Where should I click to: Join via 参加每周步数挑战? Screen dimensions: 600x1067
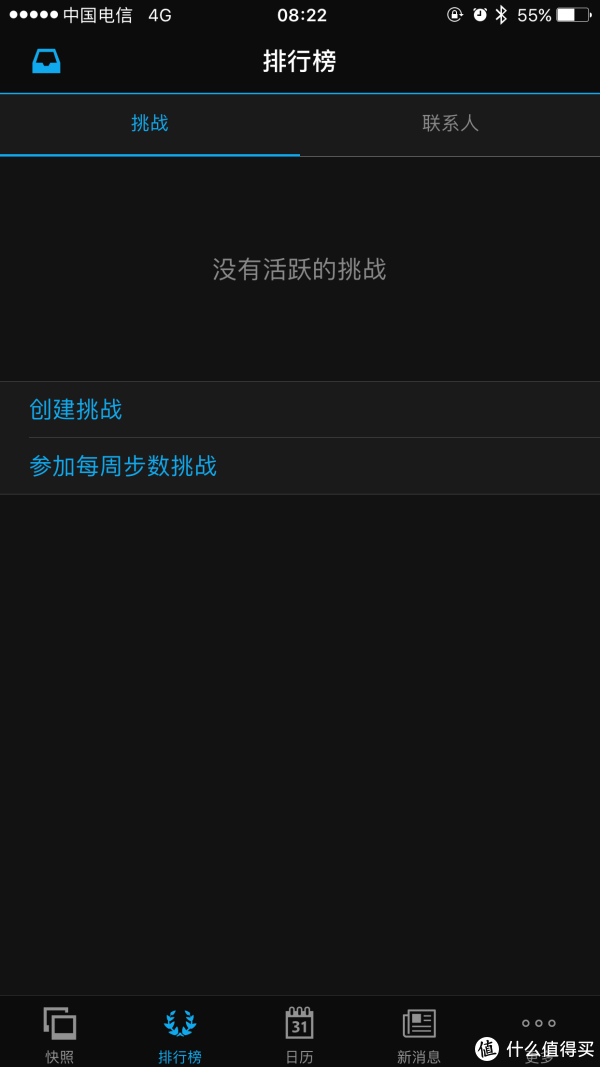[x=300, y=466]
